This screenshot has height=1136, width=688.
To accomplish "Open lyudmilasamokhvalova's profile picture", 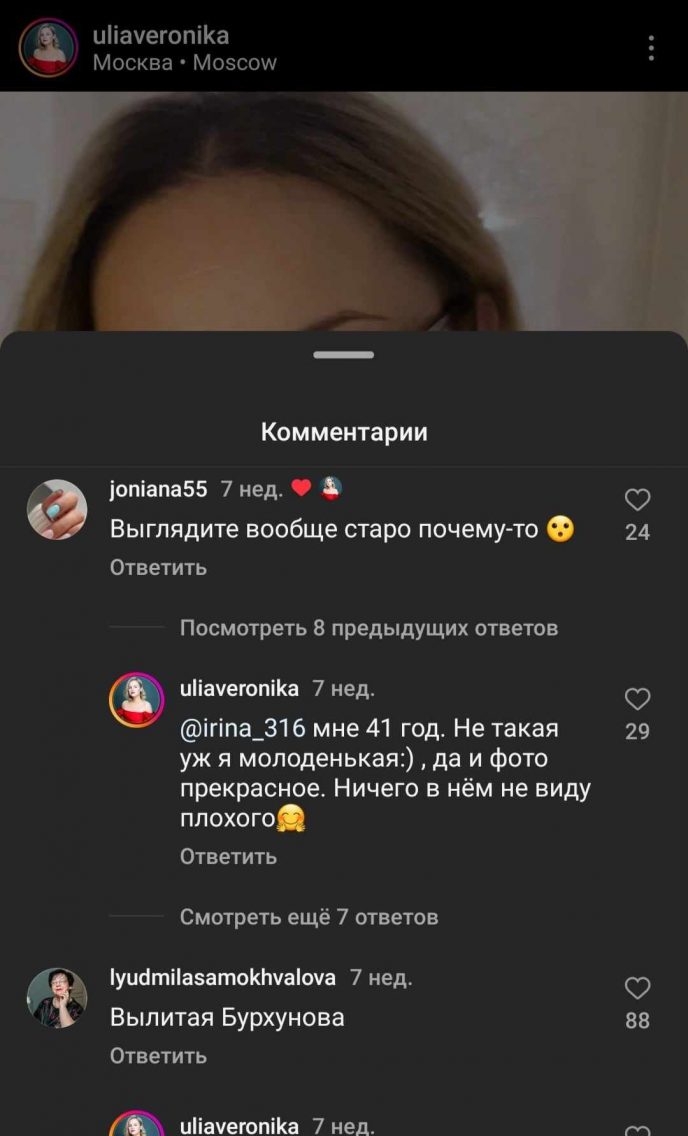I will pyautogui.click(x=57, y=998).
